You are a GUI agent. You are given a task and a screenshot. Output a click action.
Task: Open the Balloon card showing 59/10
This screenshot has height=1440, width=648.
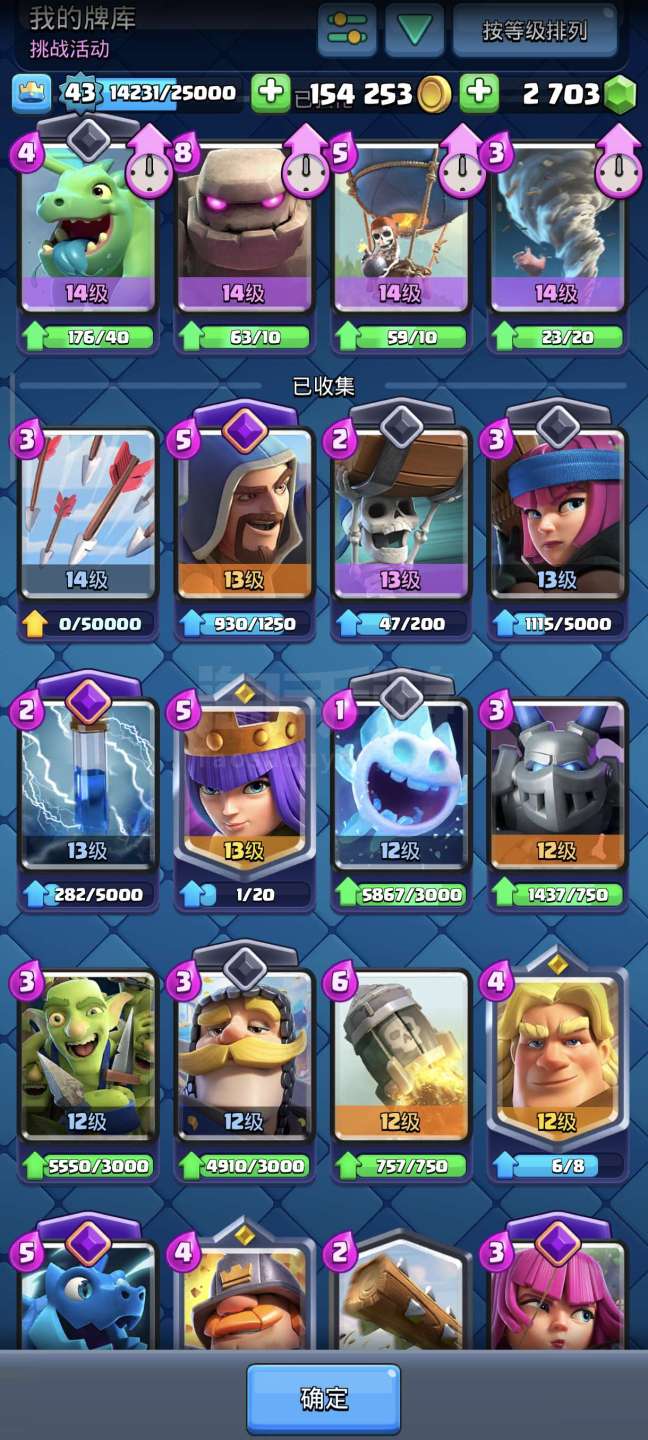click(x=401, y=240)
